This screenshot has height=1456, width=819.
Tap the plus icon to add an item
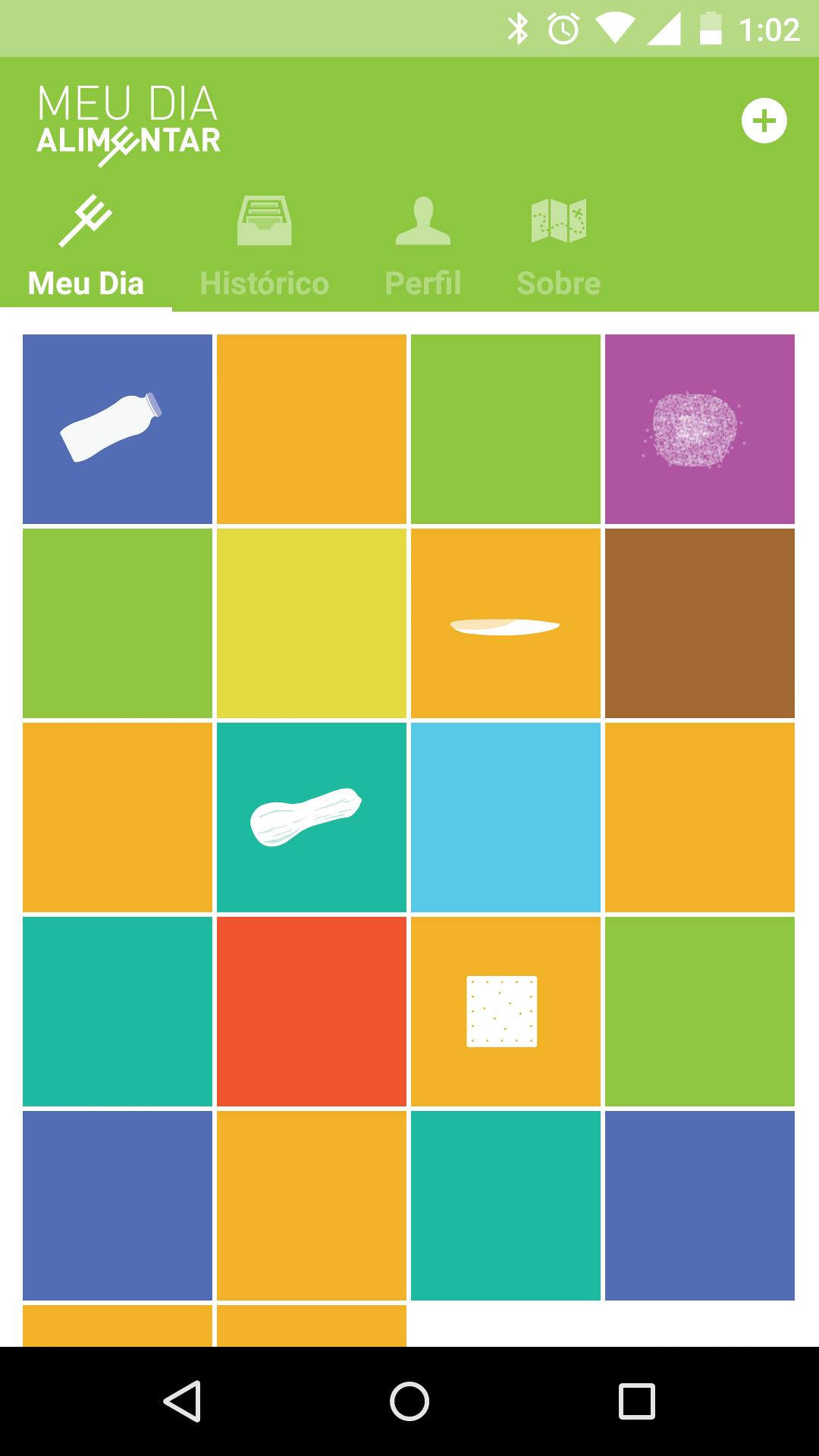(x=764, y=121)
